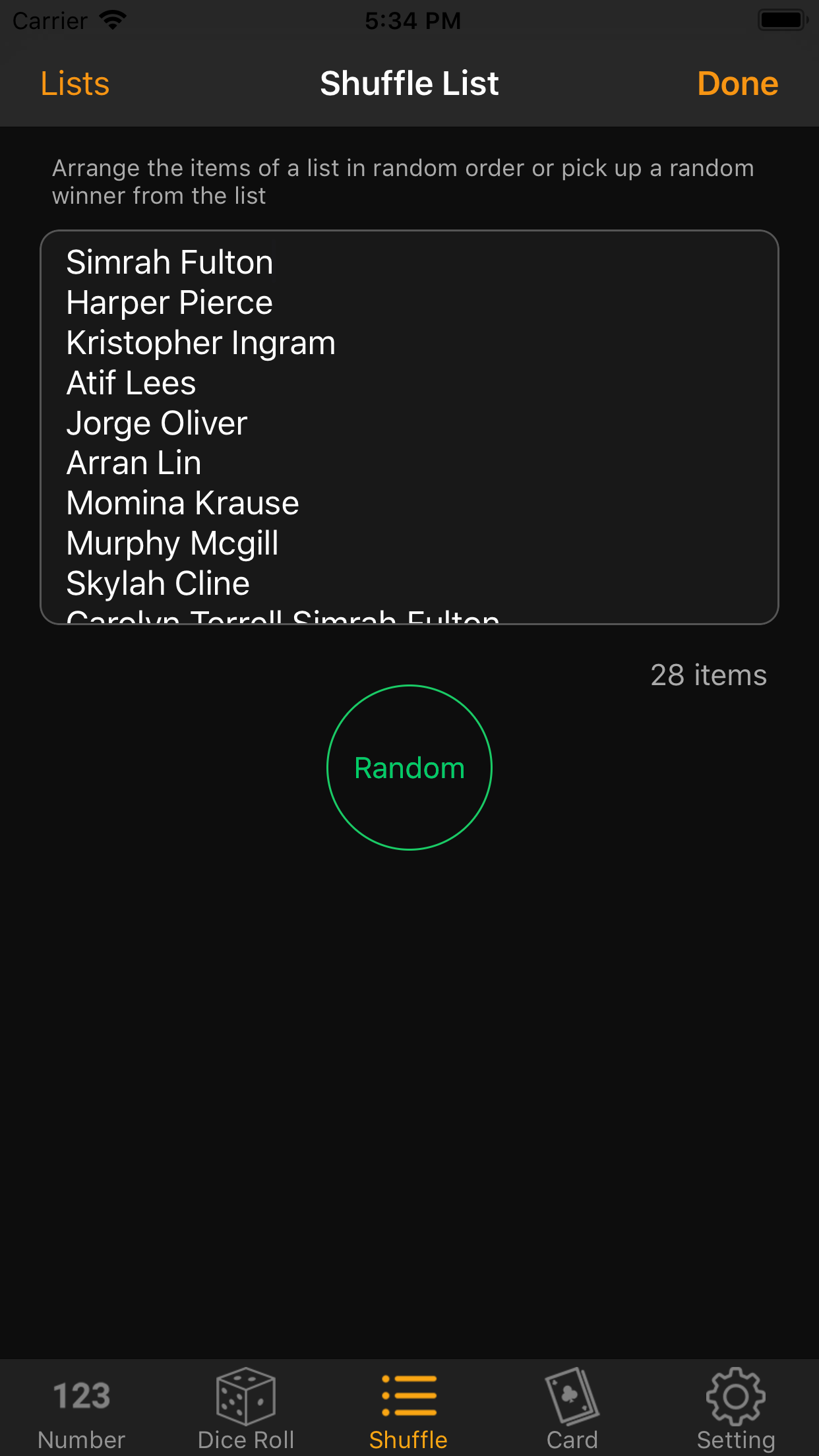
Task: Select Kristopher Ingram in the list
Action: (x=200, y=342)
